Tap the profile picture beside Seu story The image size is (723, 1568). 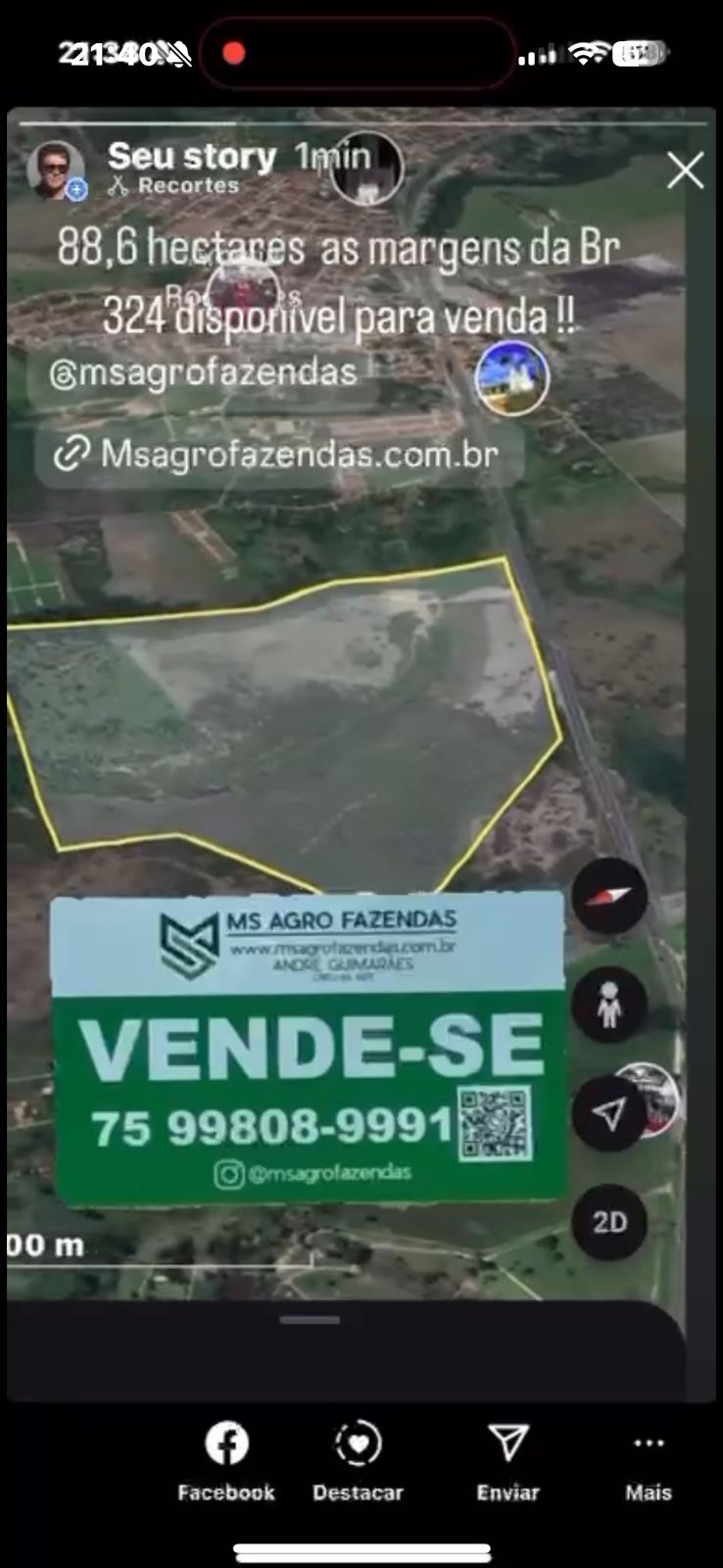point(56,170)
